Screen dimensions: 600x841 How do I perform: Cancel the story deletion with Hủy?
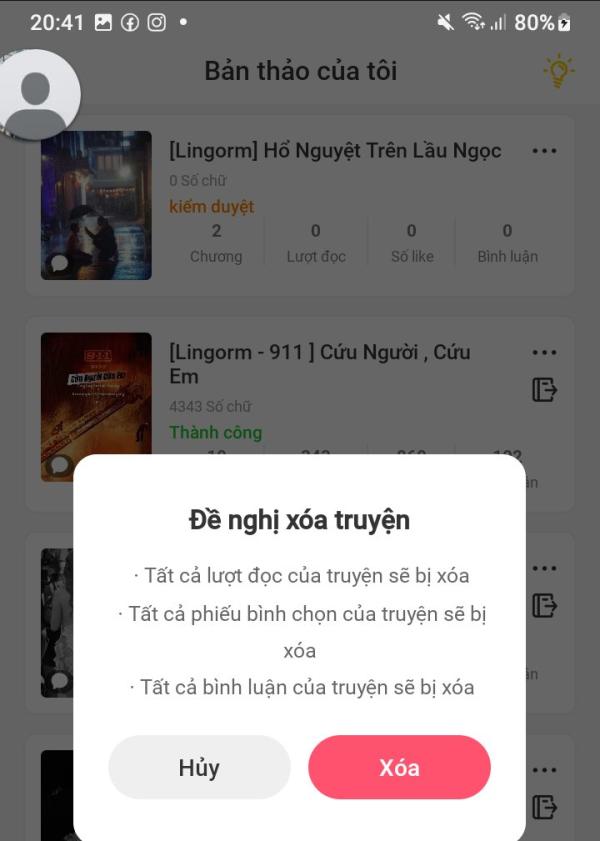(x=199, y=767)
